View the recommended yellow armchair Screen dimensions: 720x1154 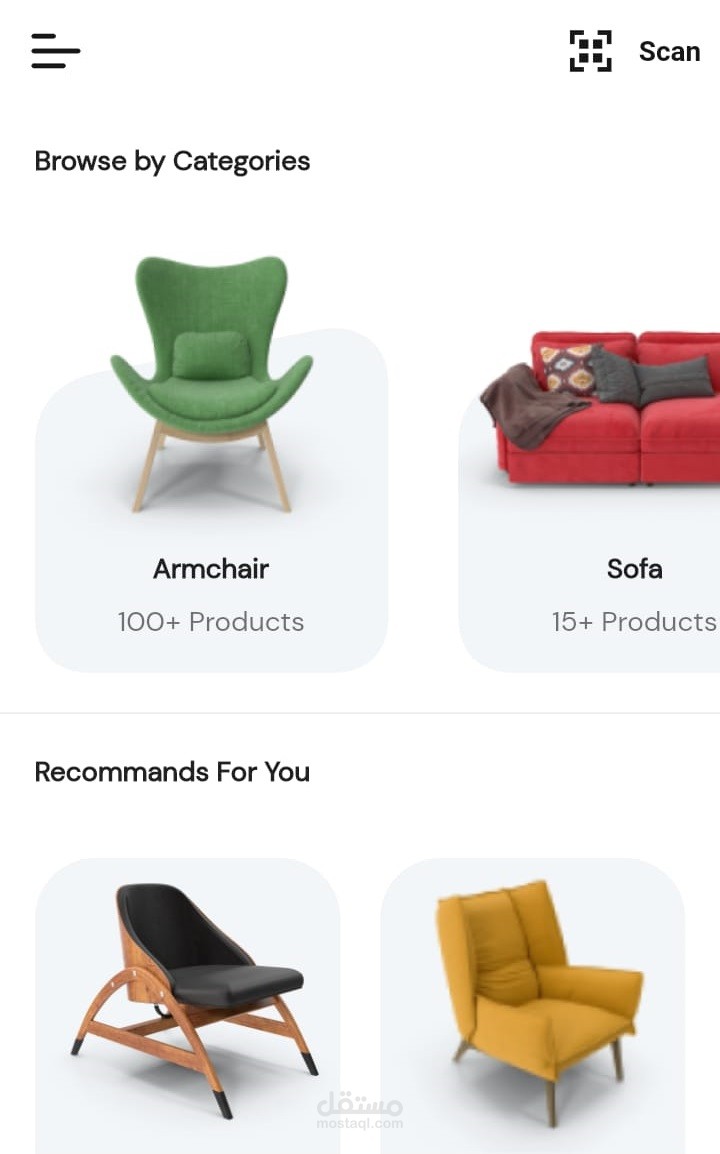(532, 1000)
